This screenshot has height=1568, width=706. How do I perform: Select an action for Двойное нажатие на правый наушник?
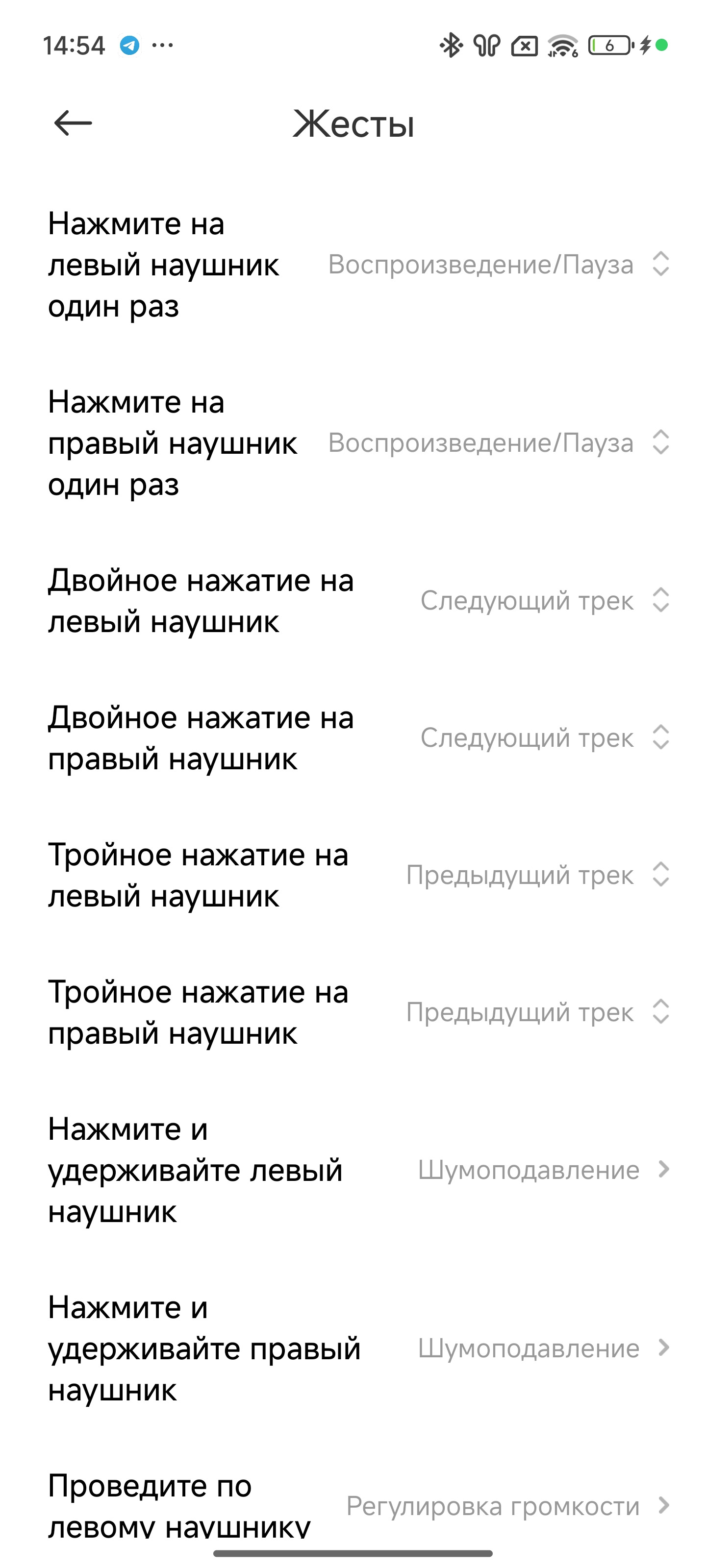353,738
